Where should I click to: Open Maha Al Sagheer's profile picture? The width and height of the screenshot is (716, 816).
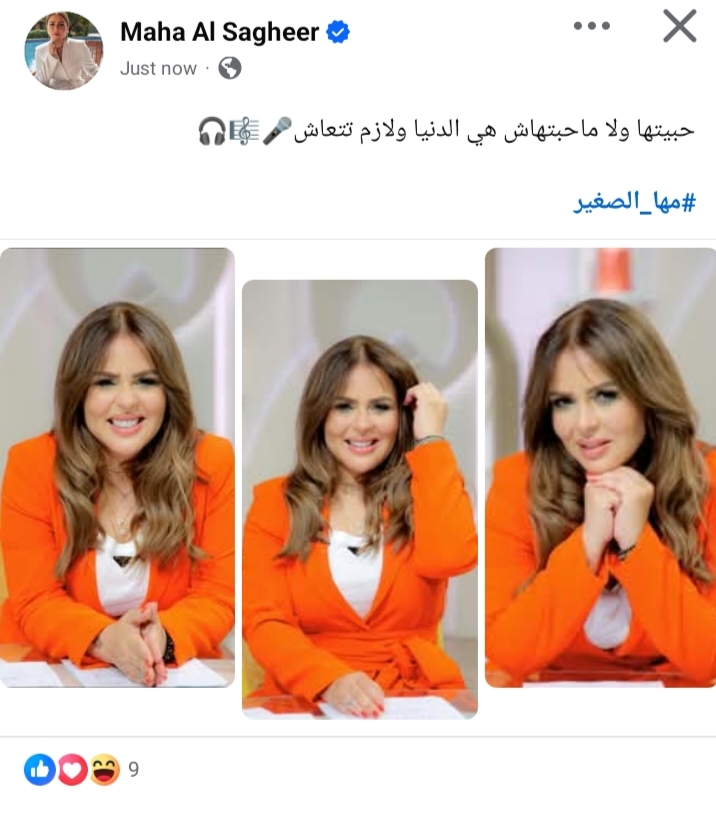tap(62, 50)
